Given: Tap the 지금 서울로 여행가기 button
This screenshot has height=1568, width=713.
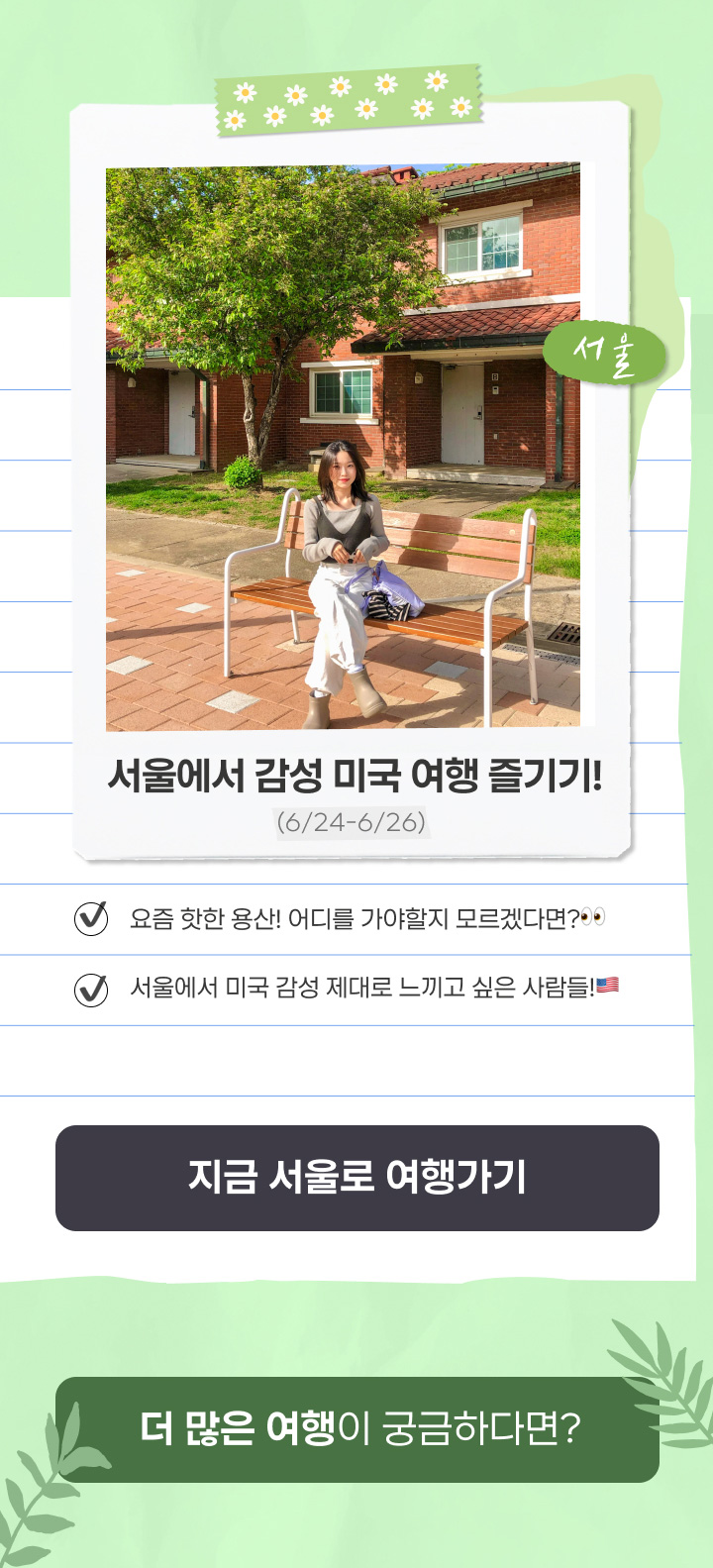Looking at the screenshot, I should click(356, 1178).
